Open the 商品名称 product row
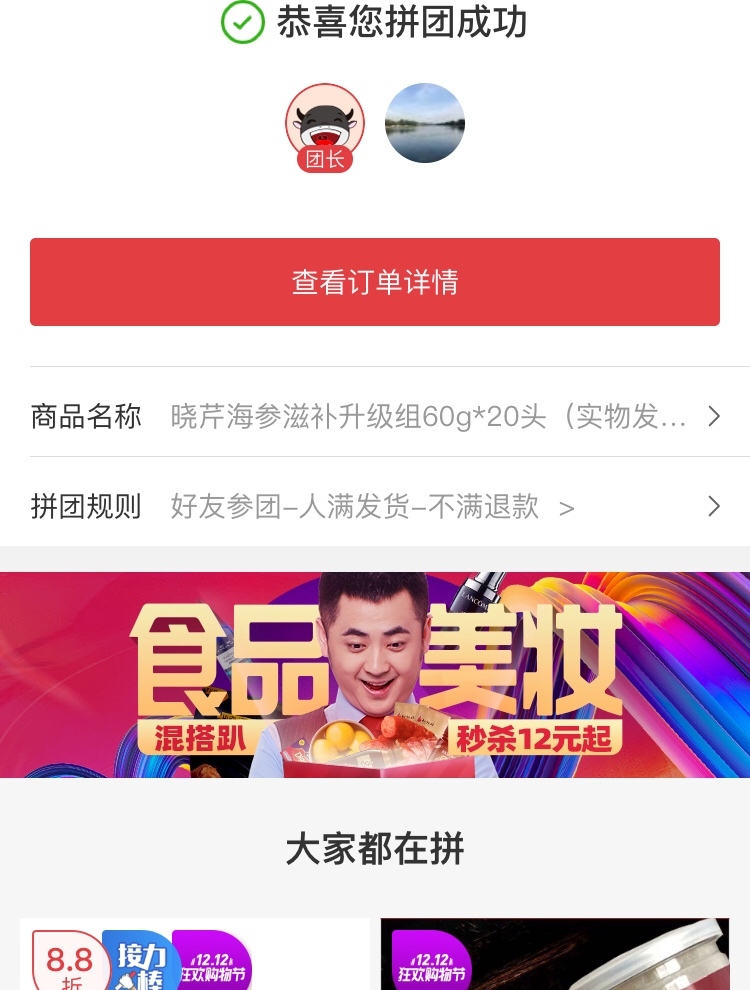Viewport: 750px width, 990px height. pyautogui.click(x=375, y=416)
